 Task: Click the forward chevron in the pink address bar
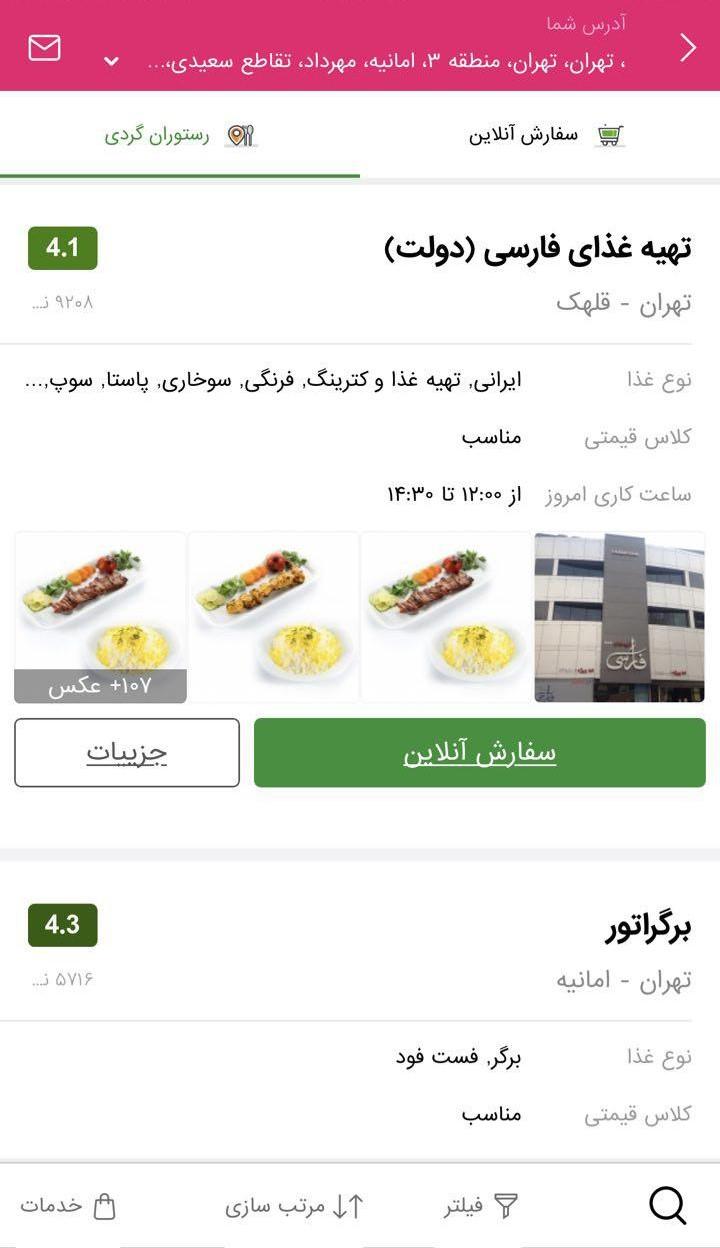pyautogui.click(x=690, y=45)
